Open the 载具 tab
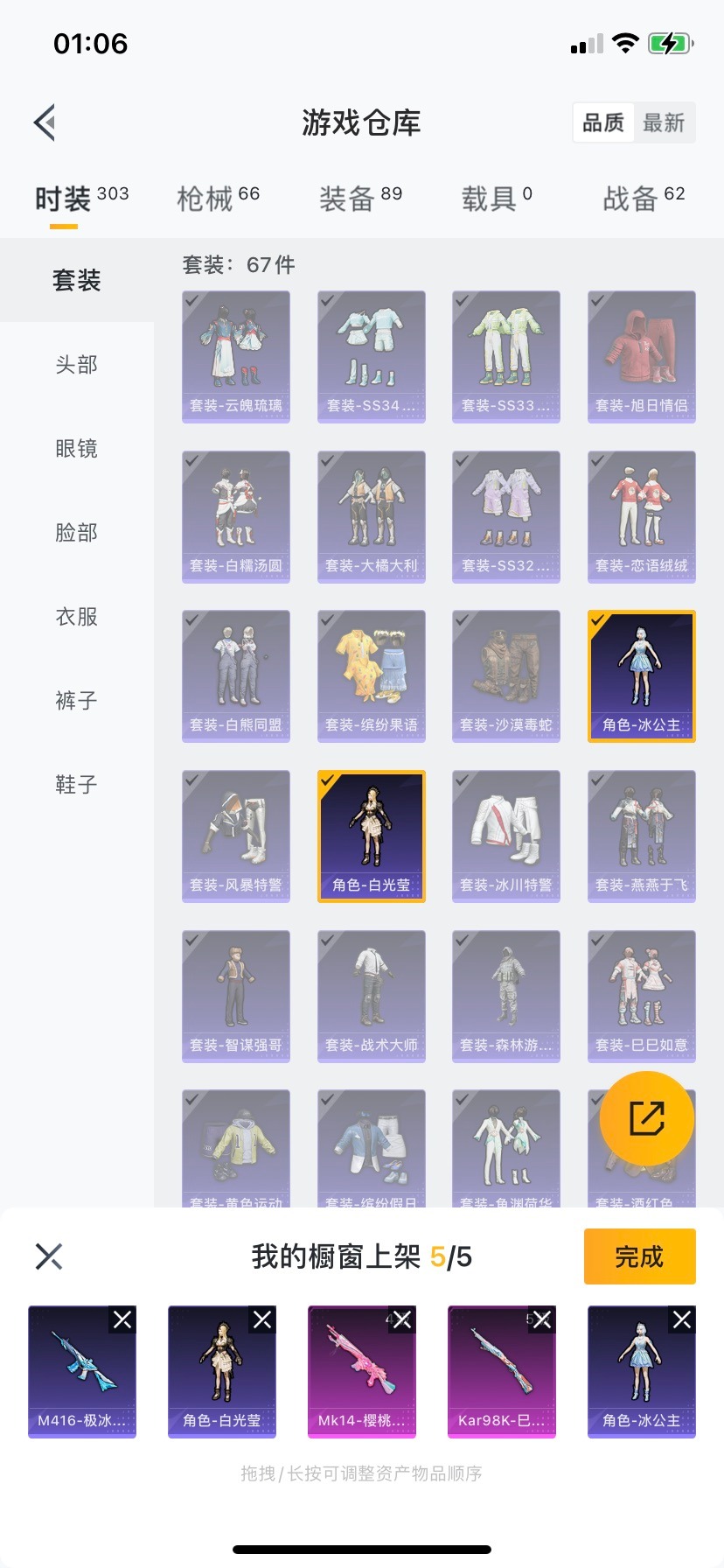724x1568 pixels. click(x=496, y=199)
